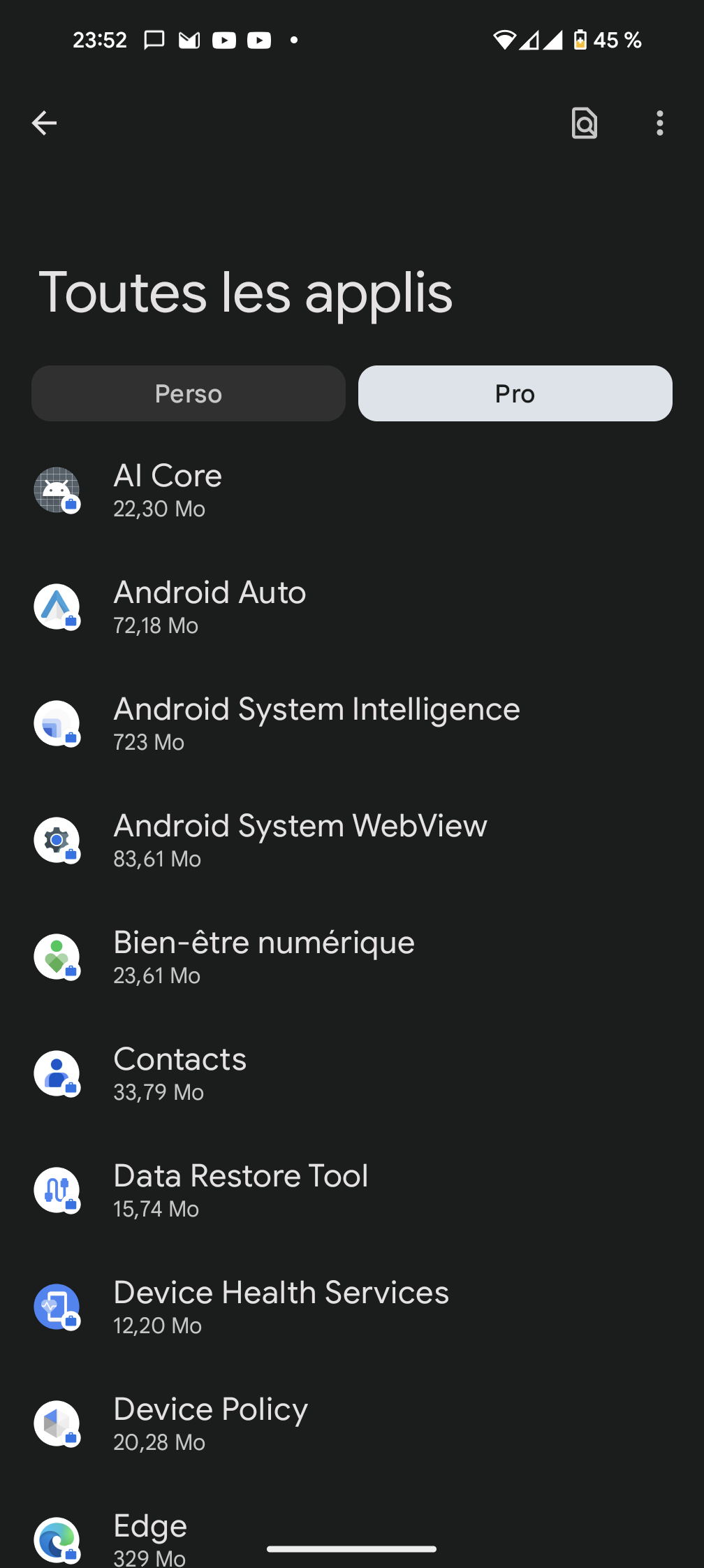
Task: Open Device Policy app info
Action: (210, 1423)
